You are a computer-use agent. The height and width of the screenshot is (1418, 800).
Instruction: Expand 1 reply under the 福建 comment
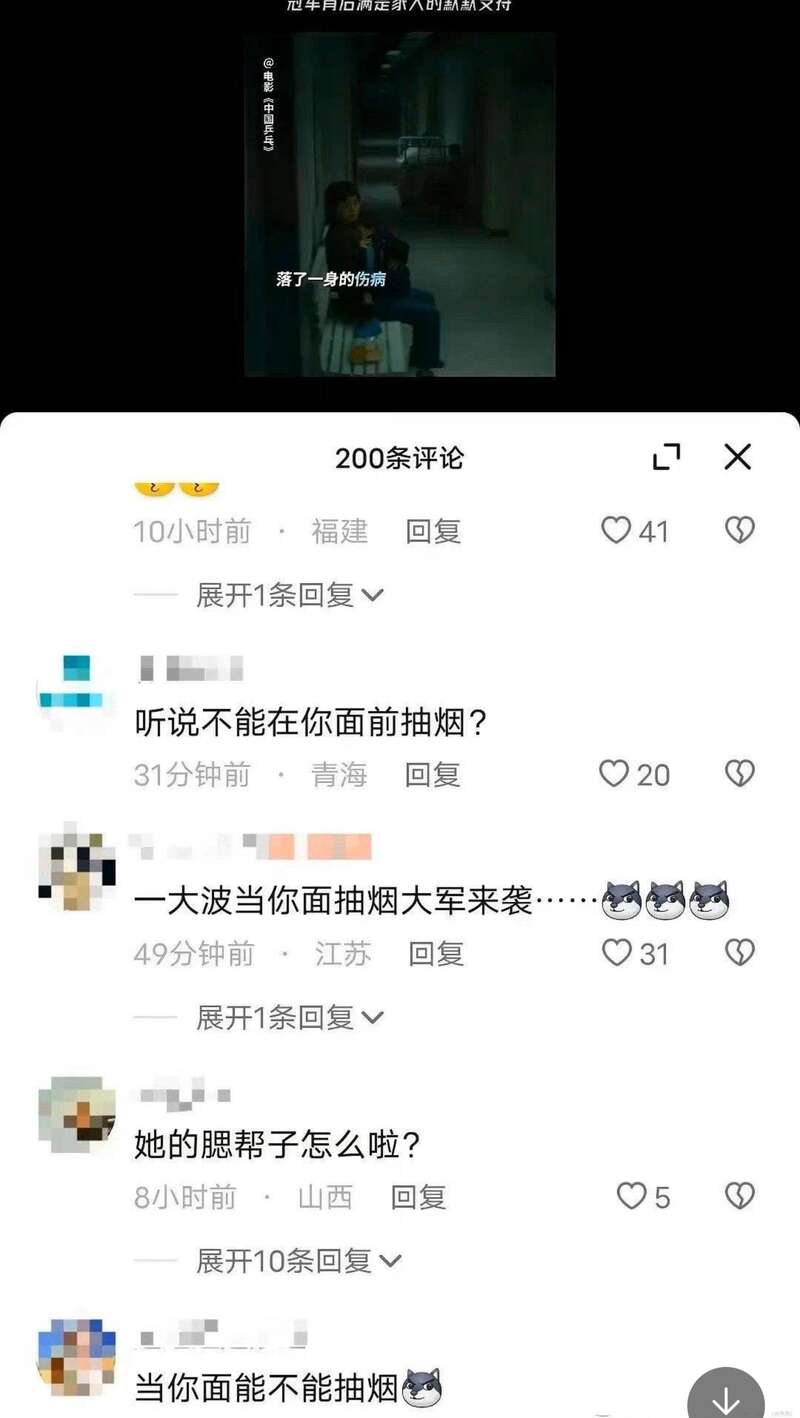pyautogui.click(x=290, y=595)
